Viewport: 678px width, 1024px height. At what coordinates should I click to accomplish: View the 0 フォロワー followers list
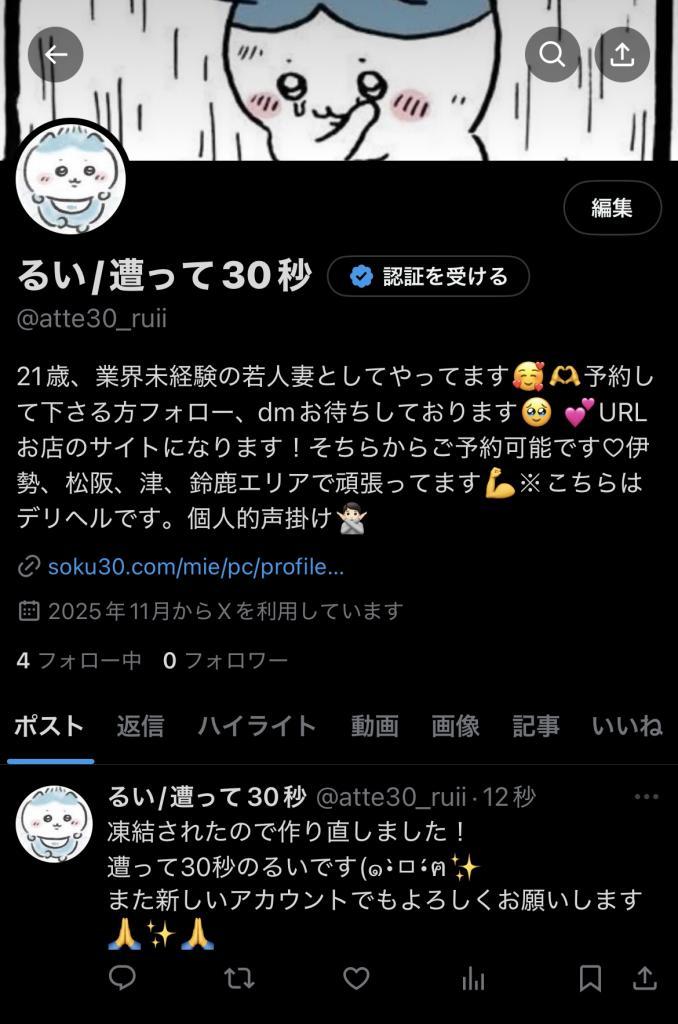pos(225,660)
